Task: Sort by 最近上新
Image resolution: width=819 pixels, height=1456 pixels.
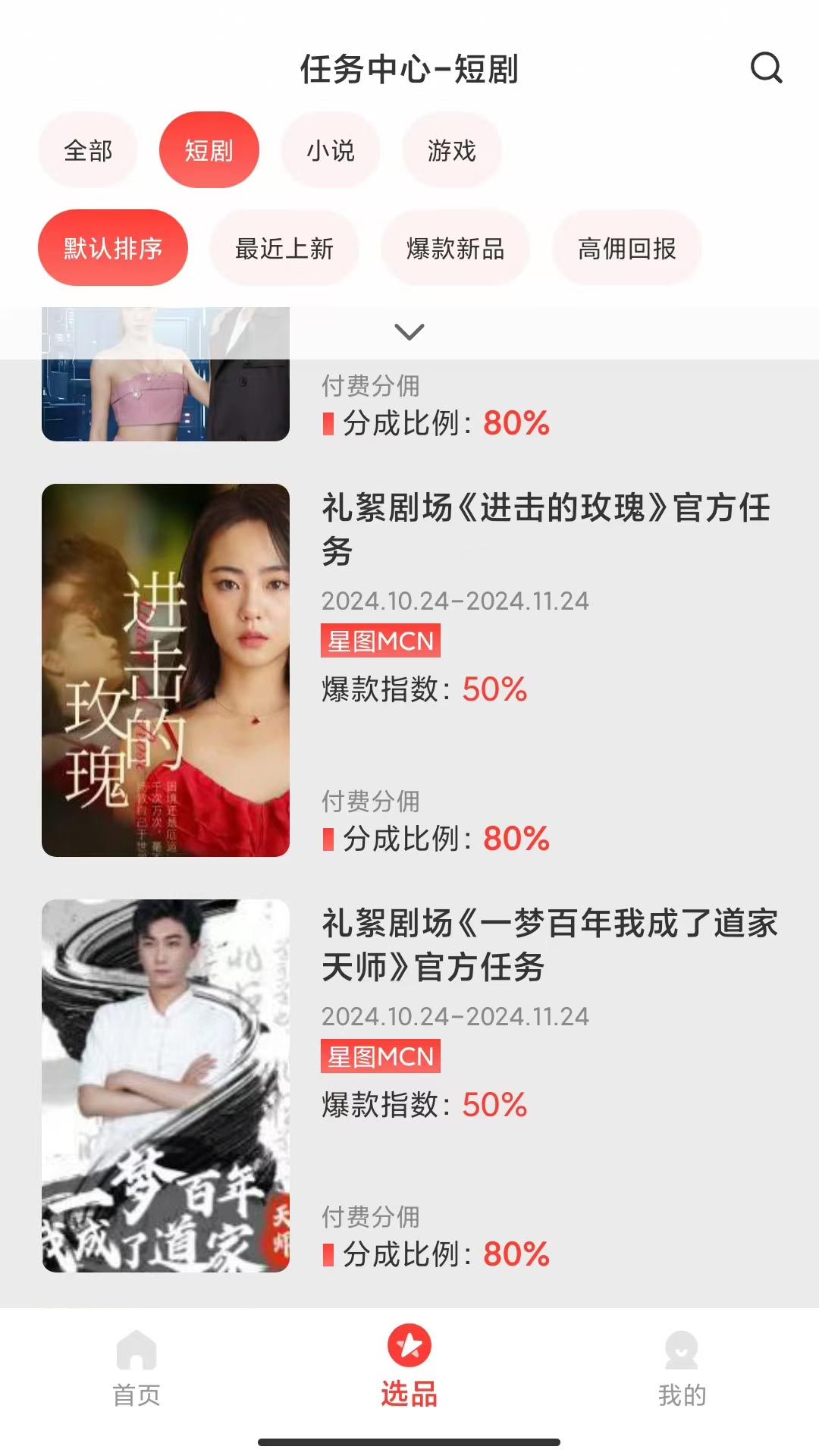Action: tap(284, 248)
